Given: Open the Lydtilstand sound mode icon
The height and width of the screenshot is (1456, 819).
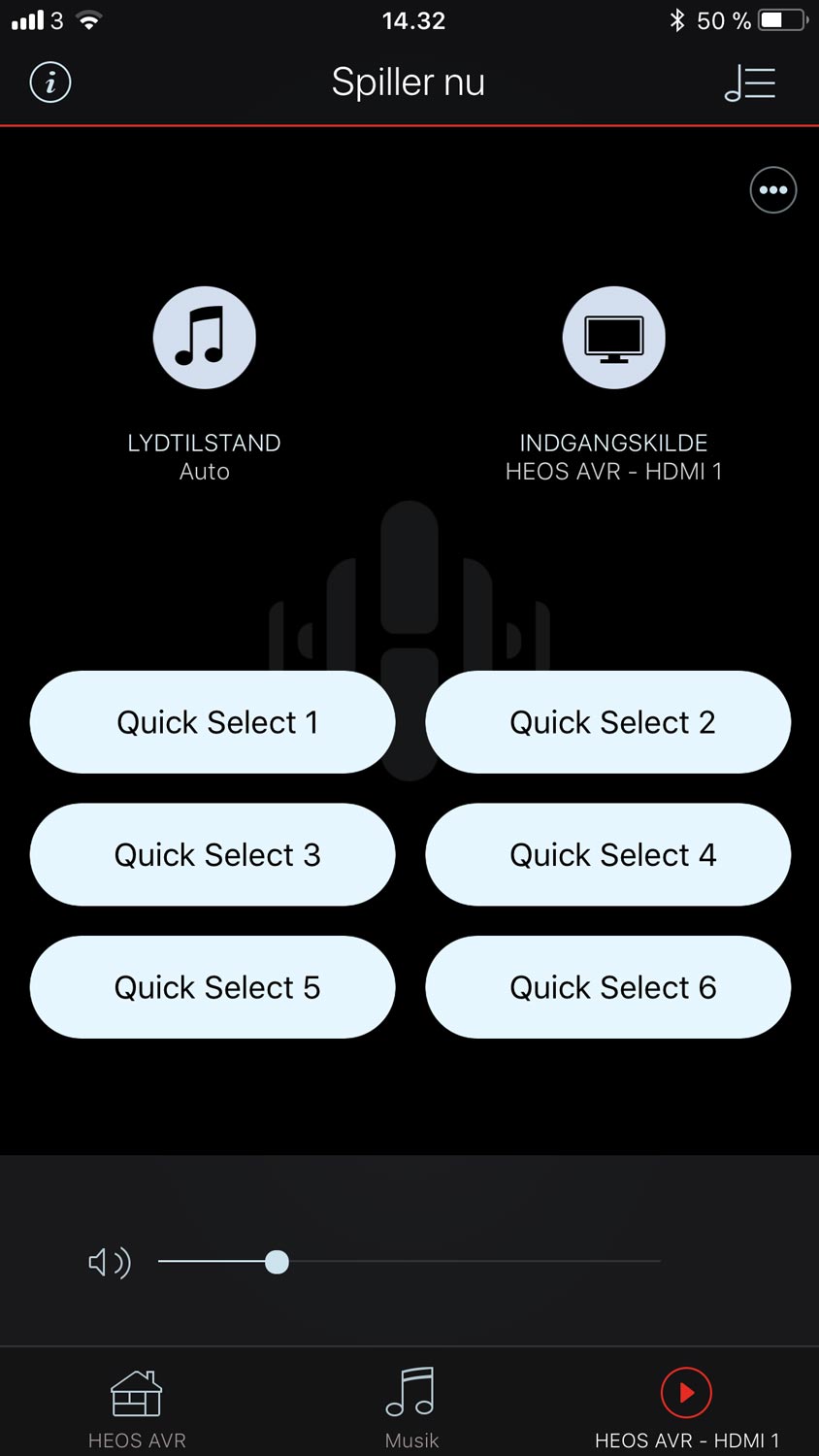Looking at the screenshot, I should coord(205,338).
